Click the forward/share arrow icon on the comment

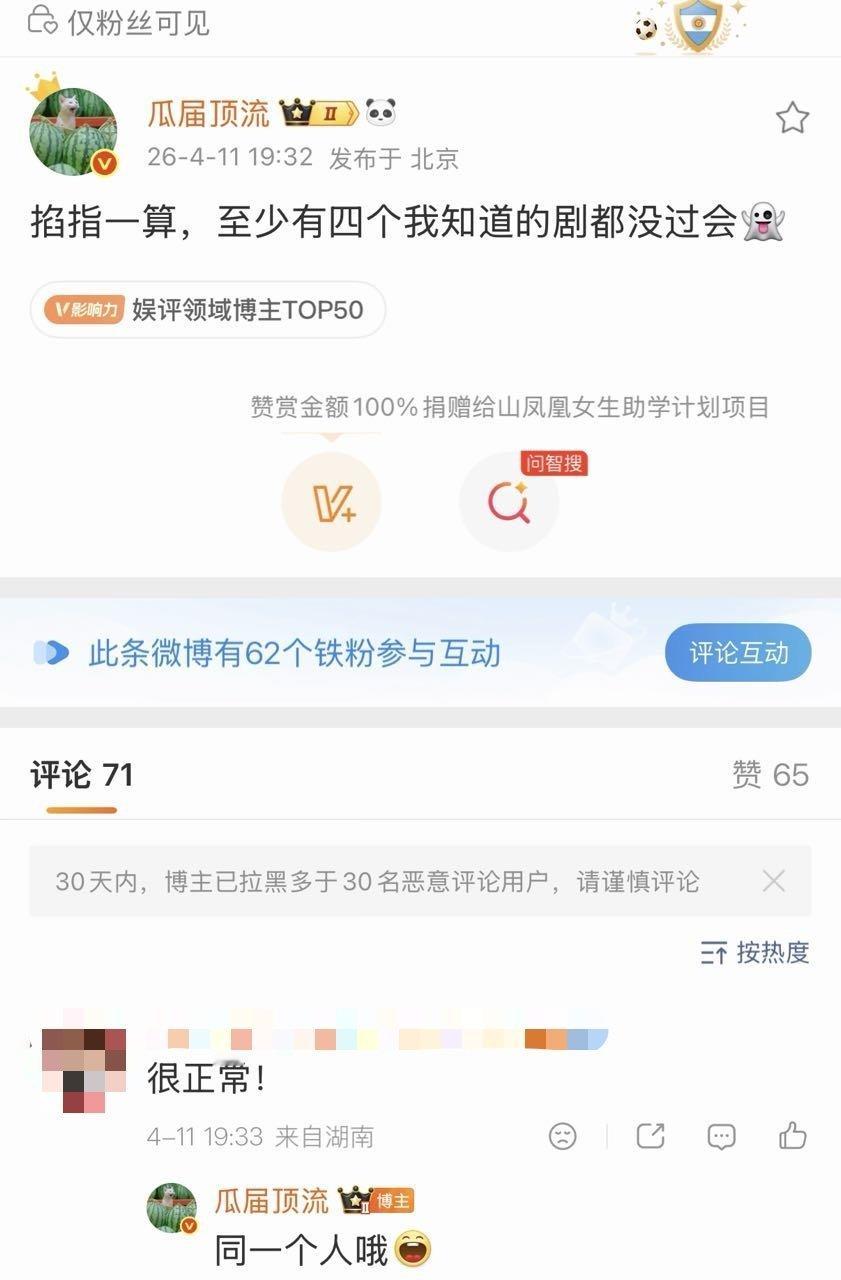(650, 1136)
